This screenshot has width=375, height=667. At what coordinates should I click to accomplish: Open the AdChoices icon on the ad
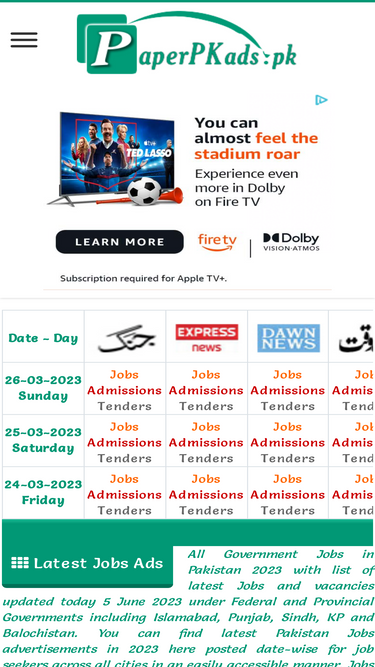pyautogui.click(x=321, y=100)
